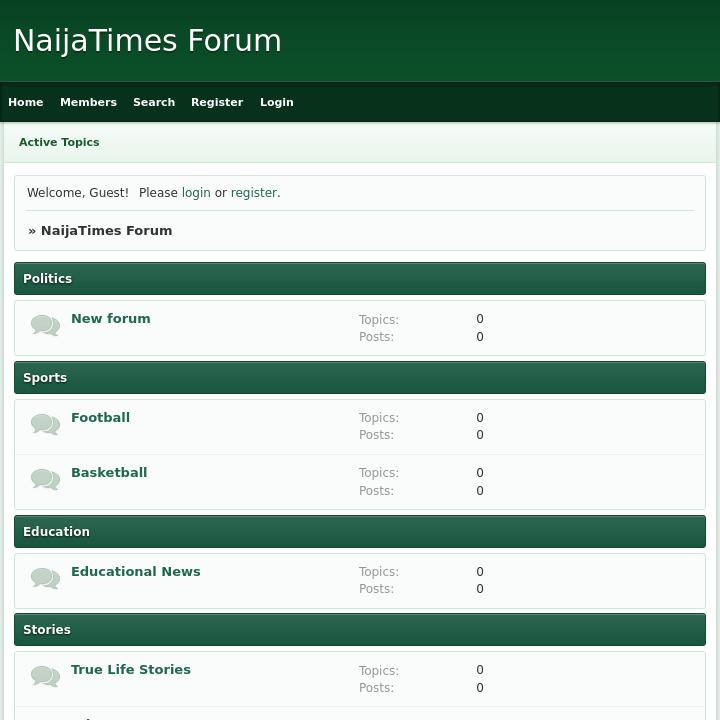Open the Football forum
The width and height of the screenshot is (720, 720).
pyautogui.click(x=101, y=417)
